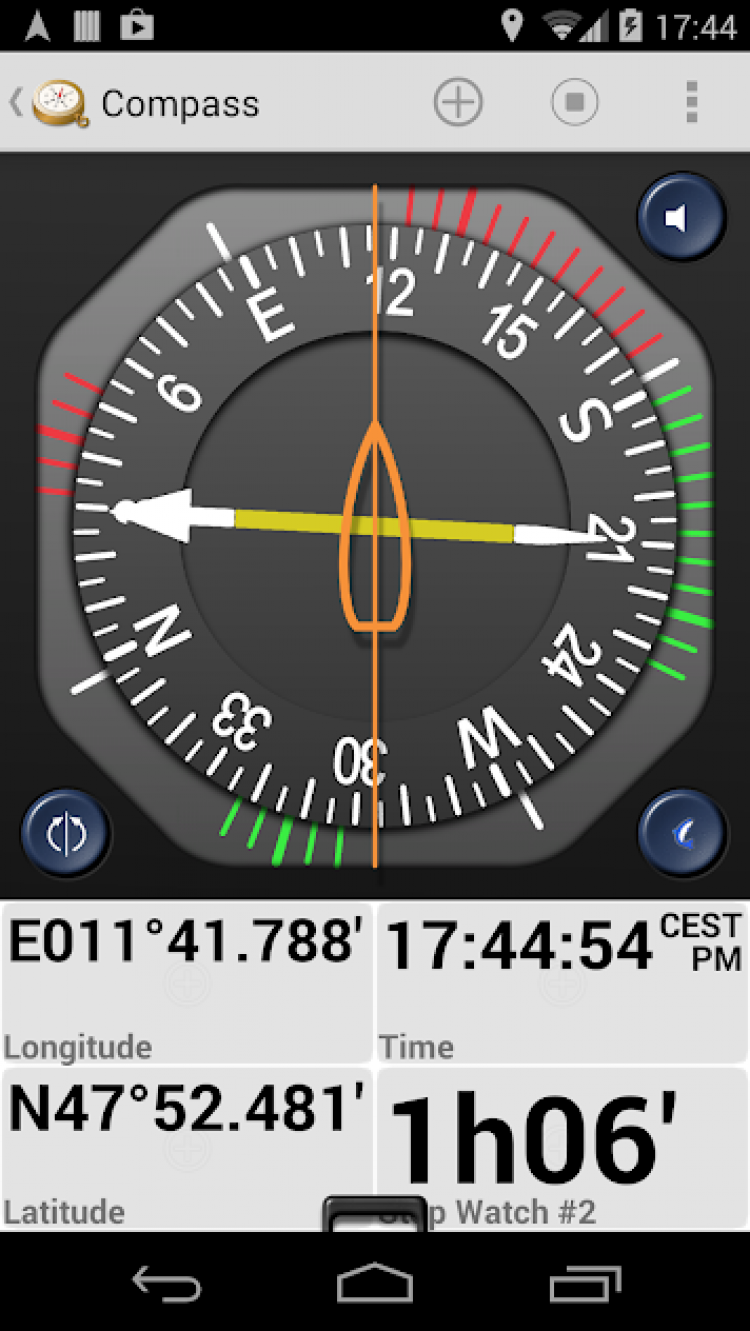This screenshot has width=750, height=1331.
Task: Open the Latitude data field
Action: click(x=187, y=1147)
